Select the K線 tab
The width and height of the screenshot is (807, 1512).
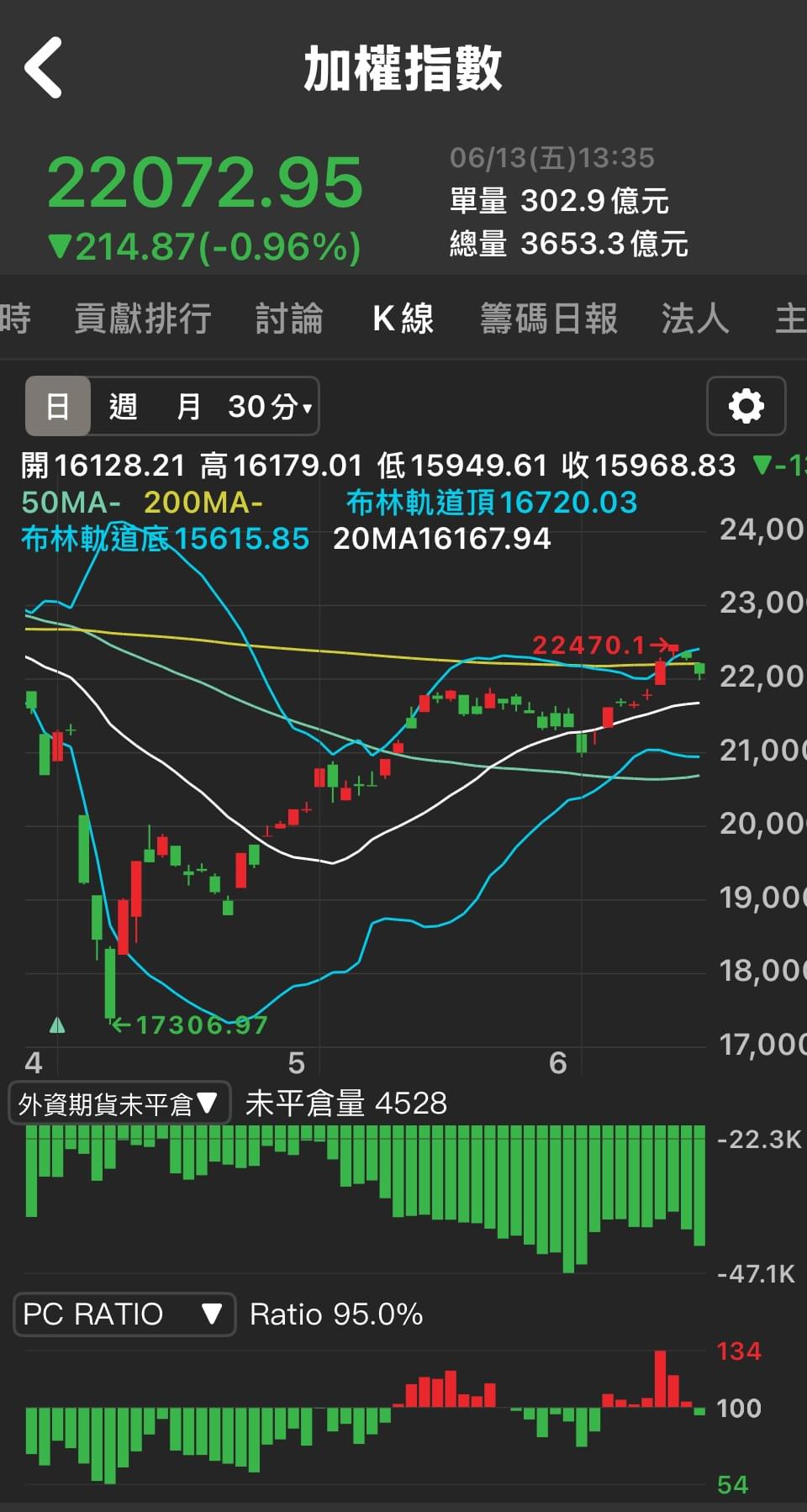tap(403, 319)
